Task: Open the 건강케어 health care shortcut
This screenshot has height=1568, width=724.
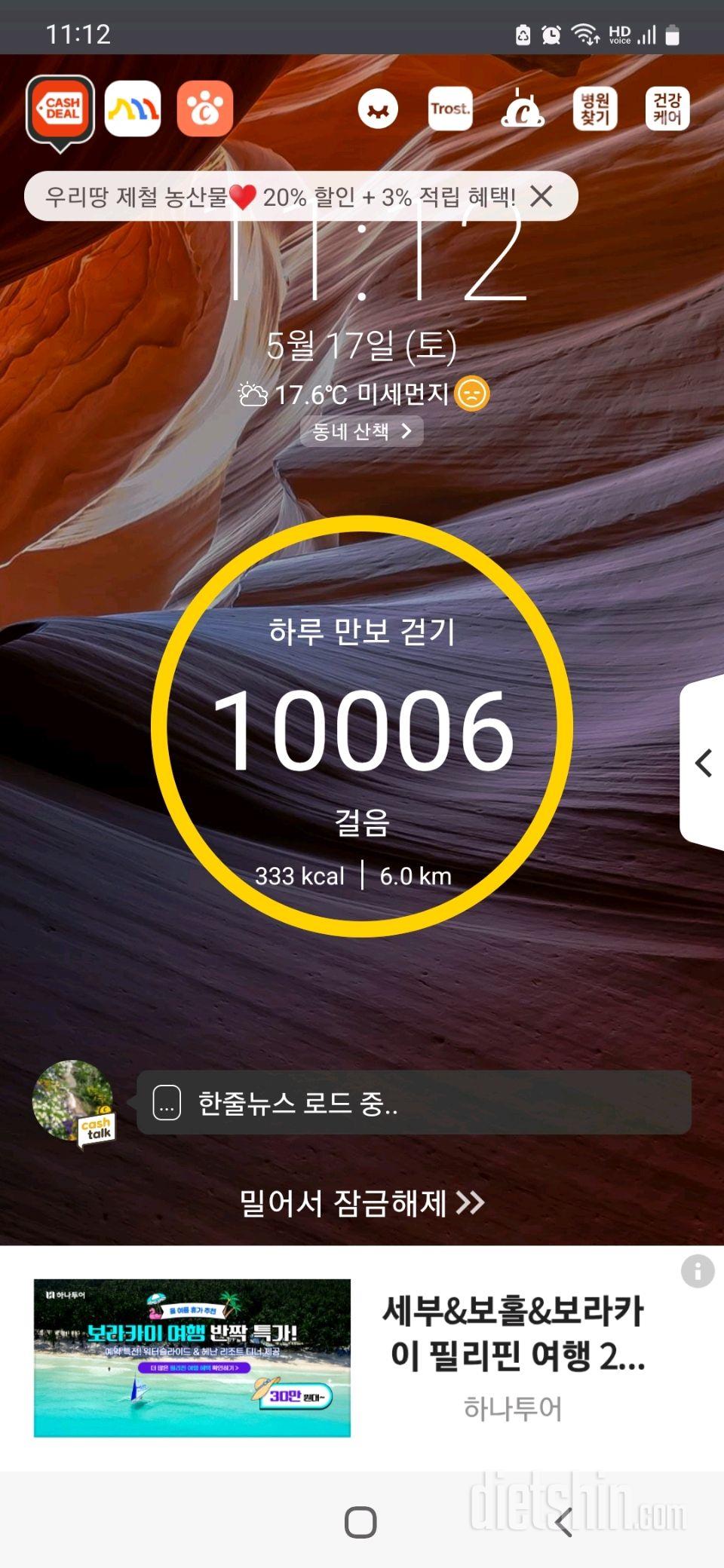Action: tap(667, 109)
